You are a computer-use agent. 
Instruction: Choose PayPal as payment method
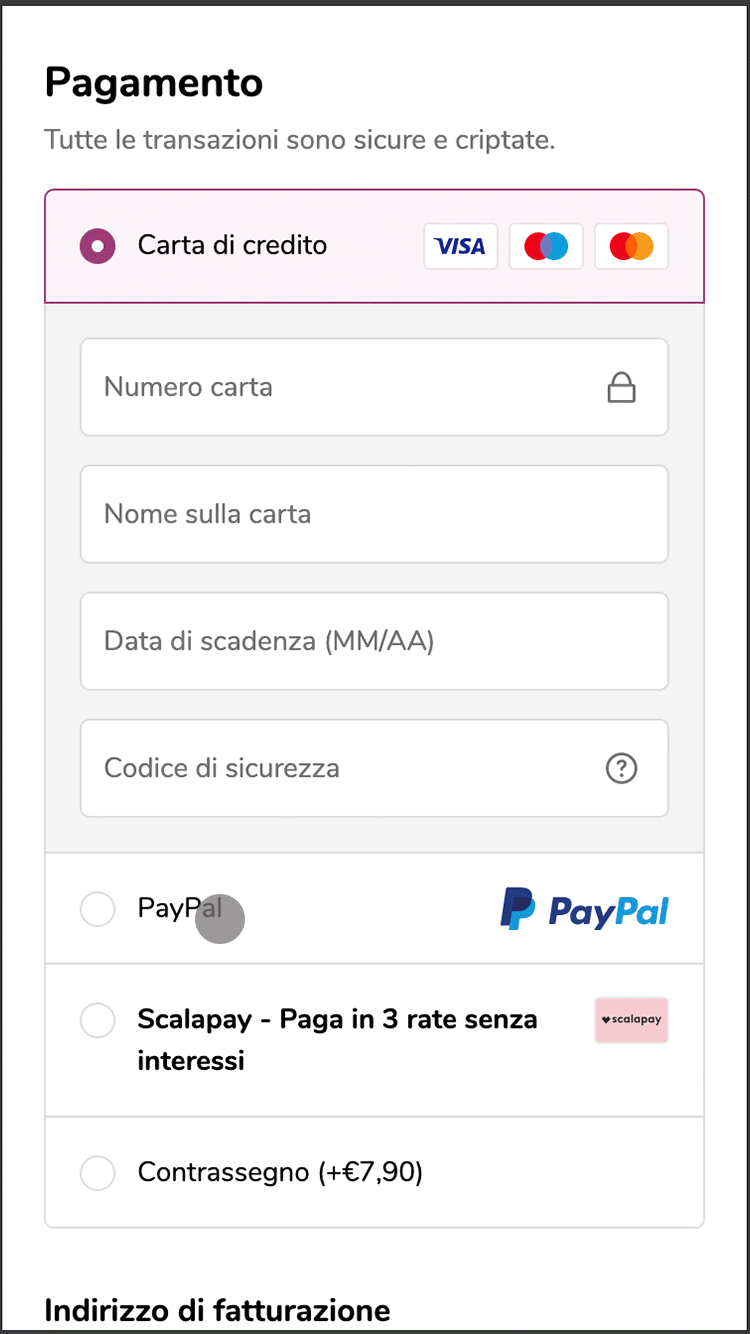click(x=374, y=909)
